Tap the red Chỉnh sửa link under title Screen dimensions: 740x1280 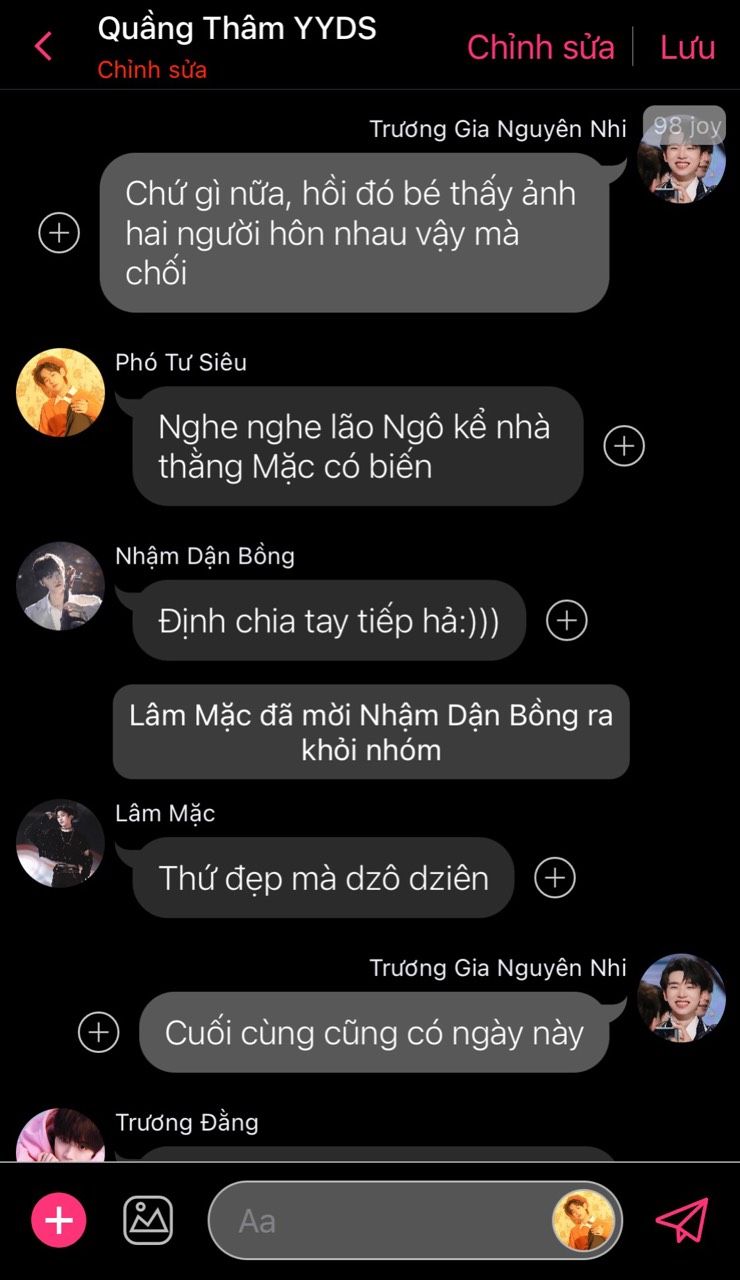point(152,71)
